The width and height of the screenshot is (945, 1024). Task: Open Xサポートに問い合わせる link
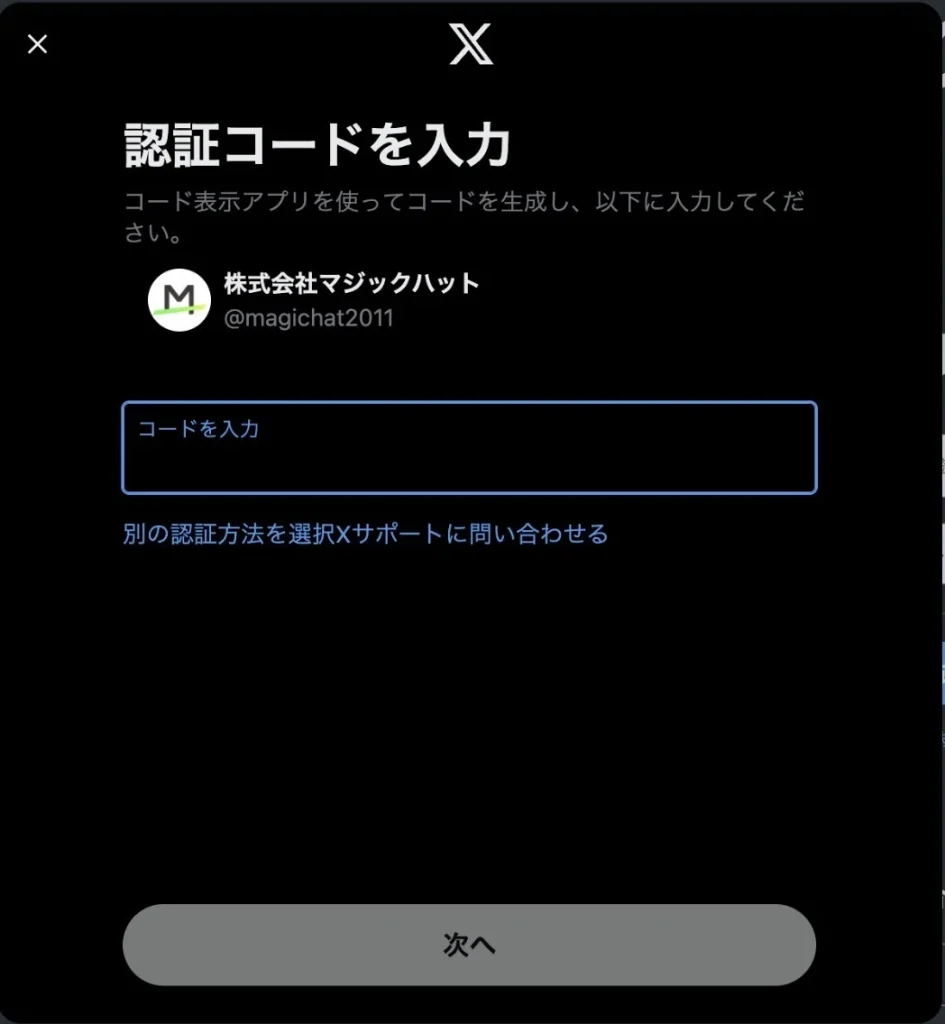[472, 534]
